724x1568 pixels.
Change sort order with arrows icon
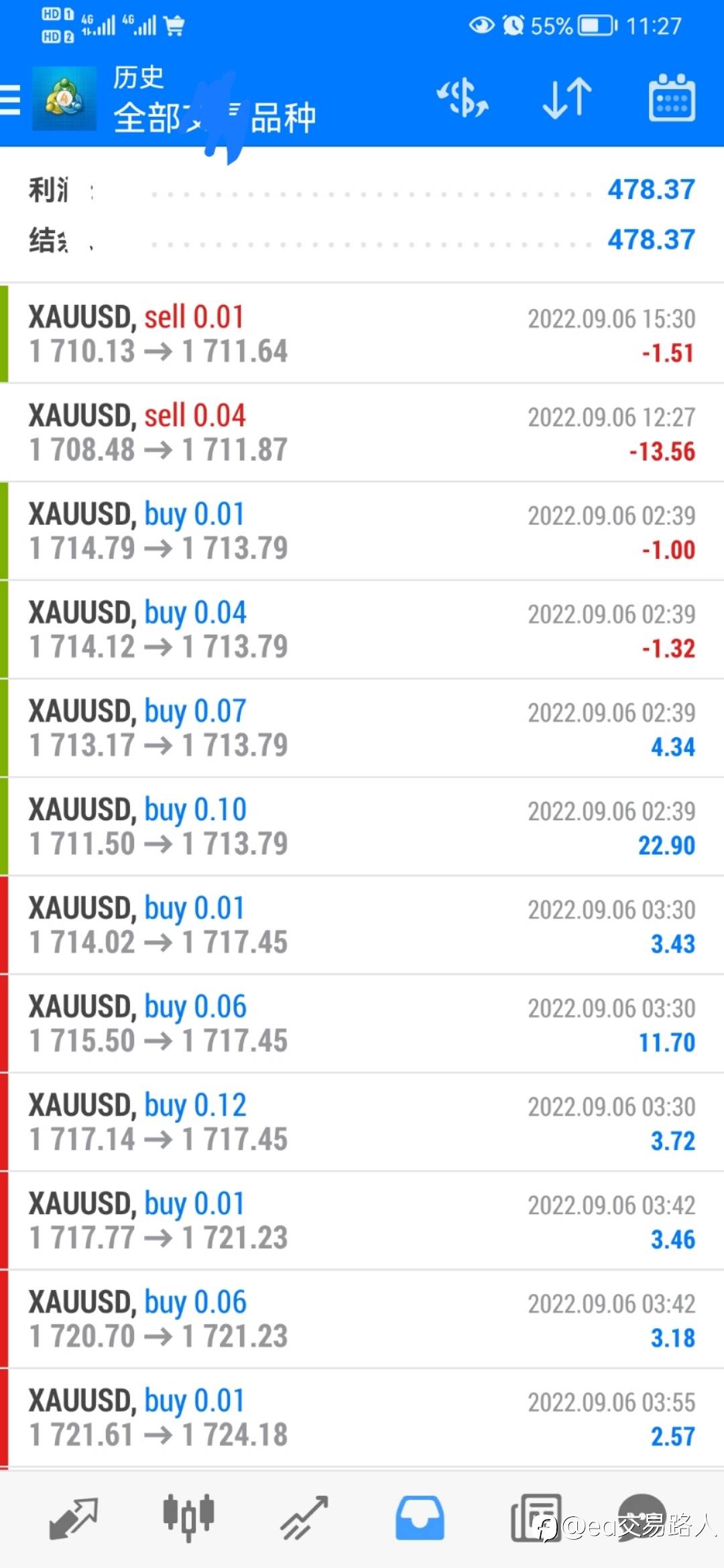point(567,99)
